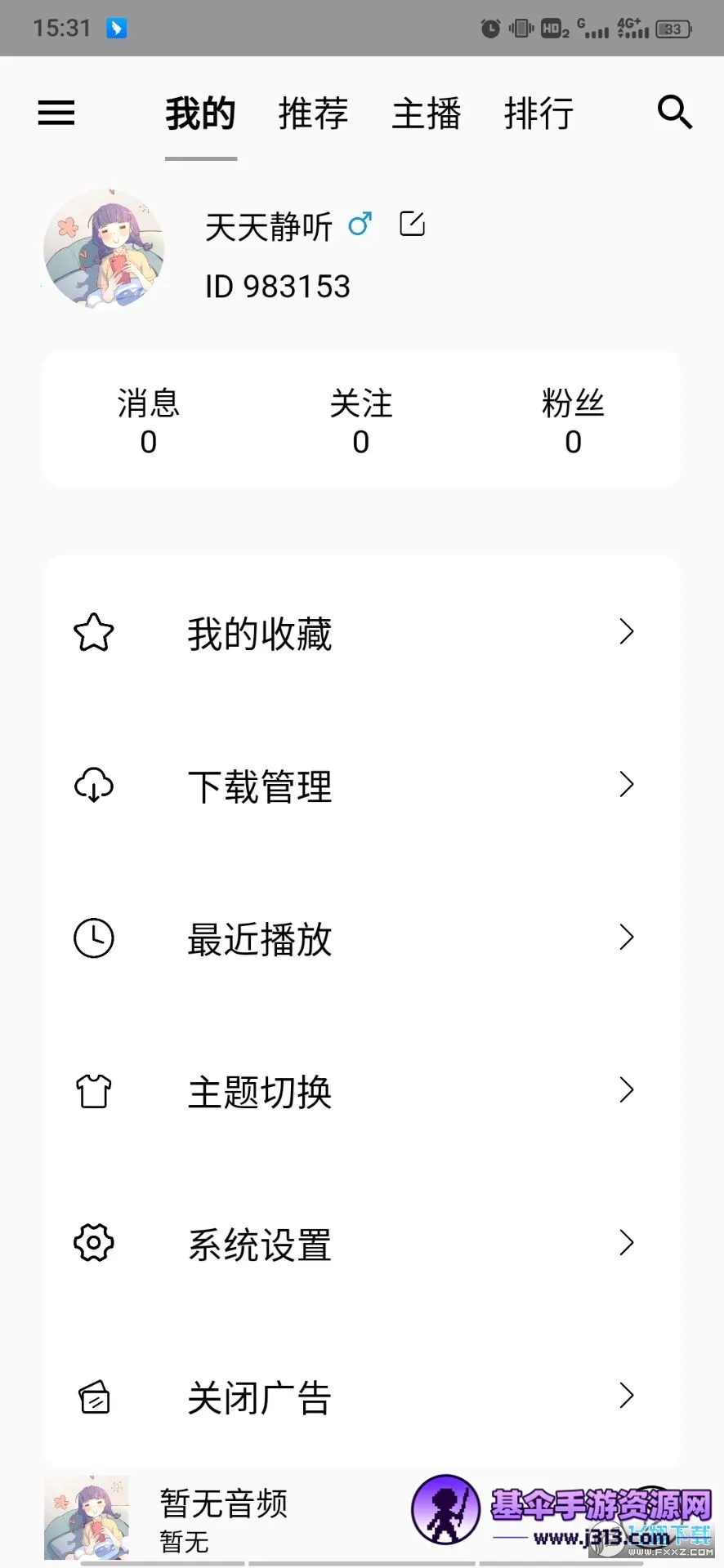The image size is (724, 1568).
Task: Open the 粉丝 followers list
Action: 573,421
